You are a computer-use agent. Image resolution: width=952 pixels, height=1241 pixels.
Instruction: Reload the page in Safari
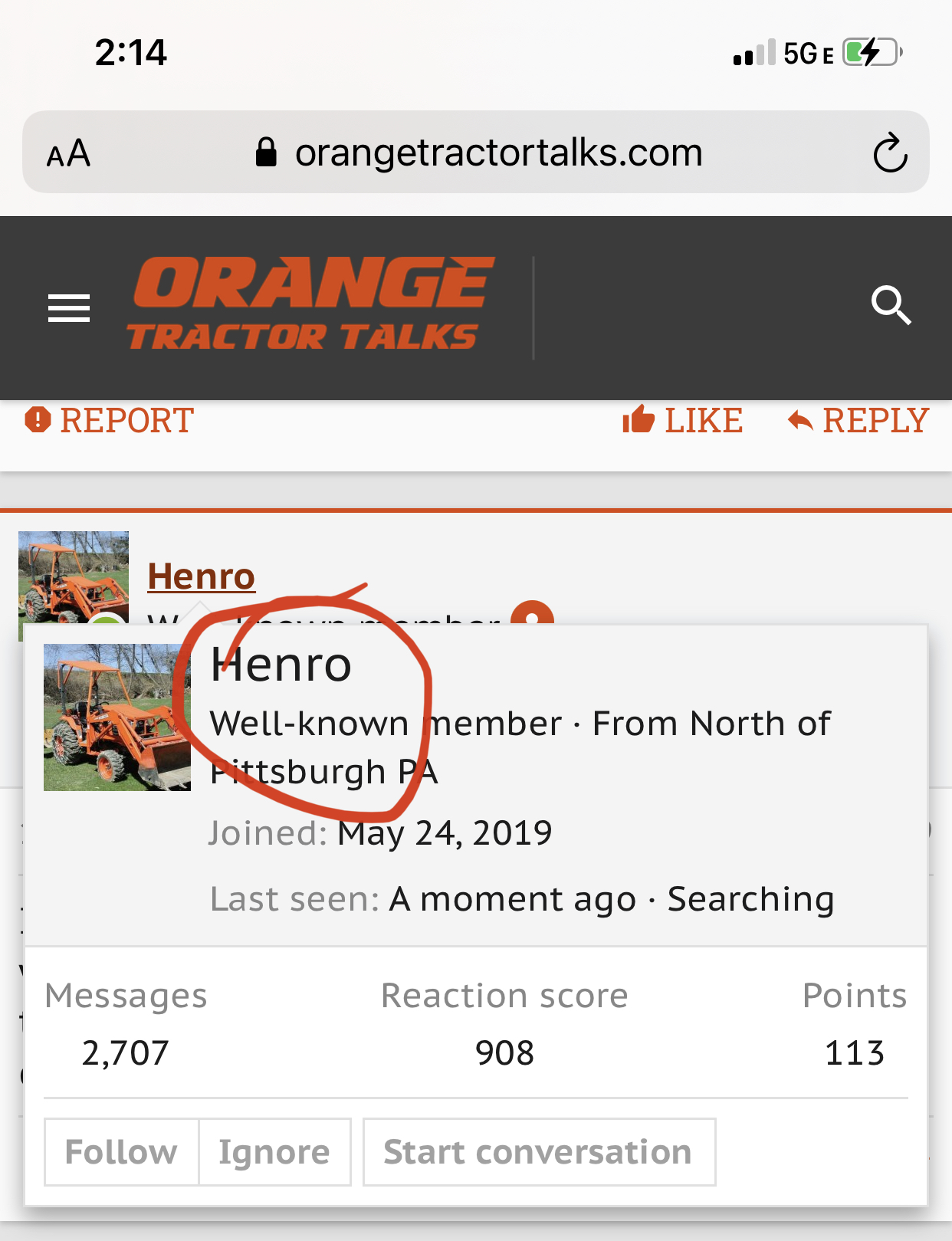pos(889,153)
